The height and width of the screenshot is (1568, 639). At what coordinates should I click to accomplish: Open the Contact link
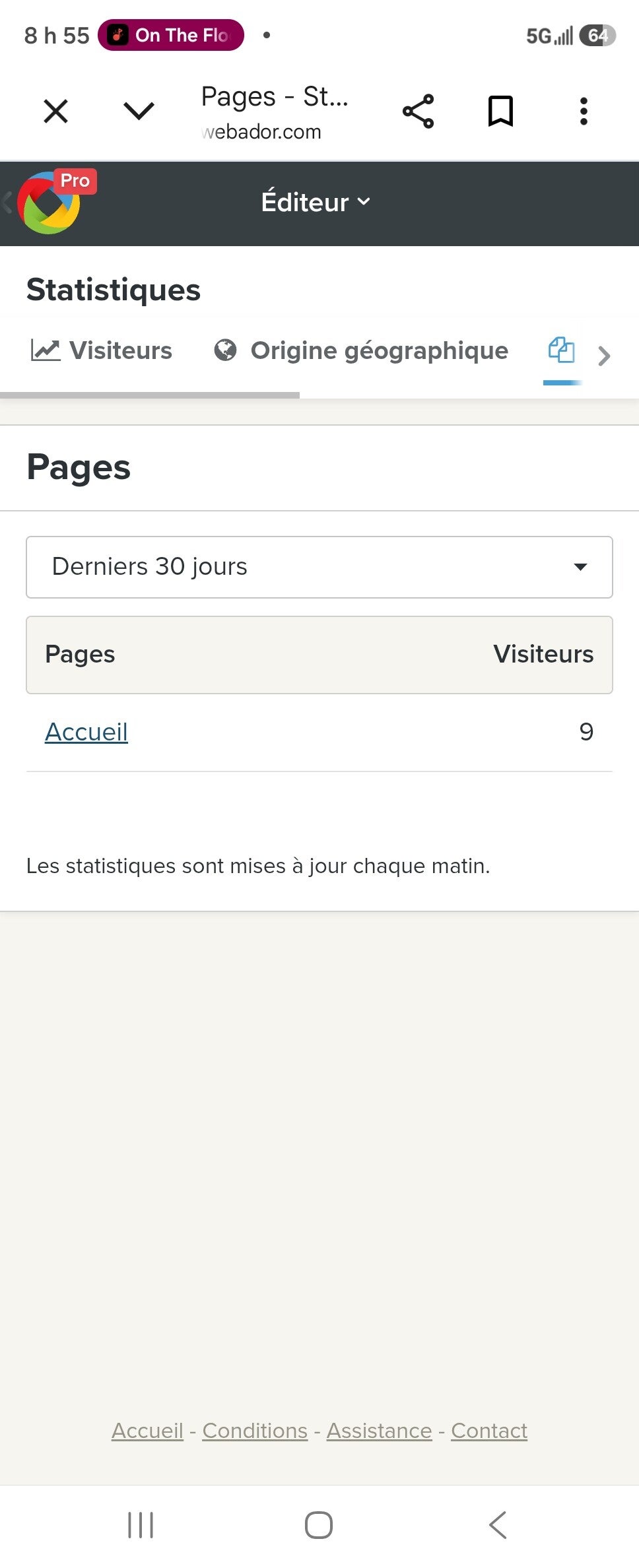click(x=489, y=1430)
